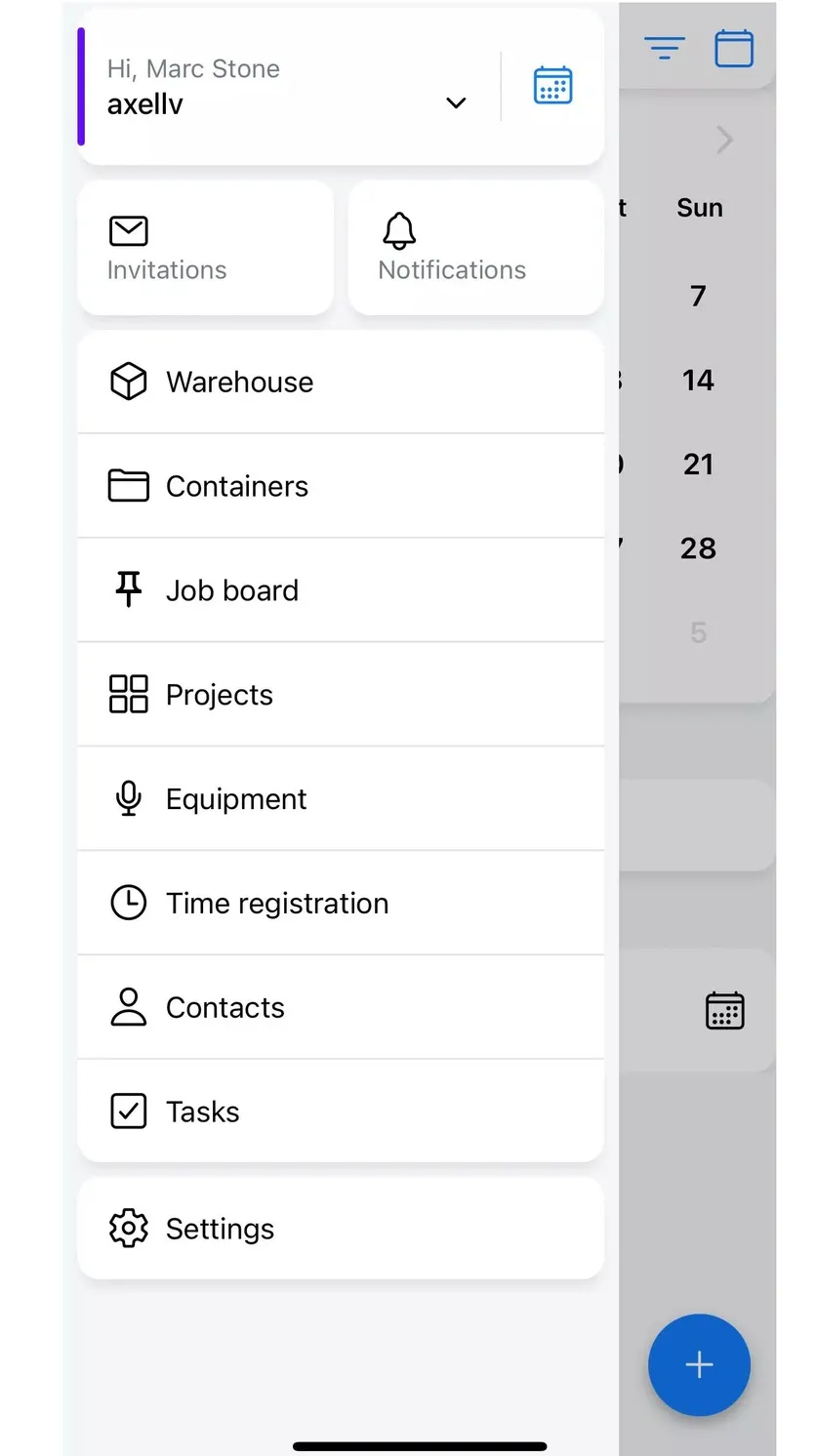Select Sunday 14 on the calendar
816x1456 pixels.
point(698,380)
